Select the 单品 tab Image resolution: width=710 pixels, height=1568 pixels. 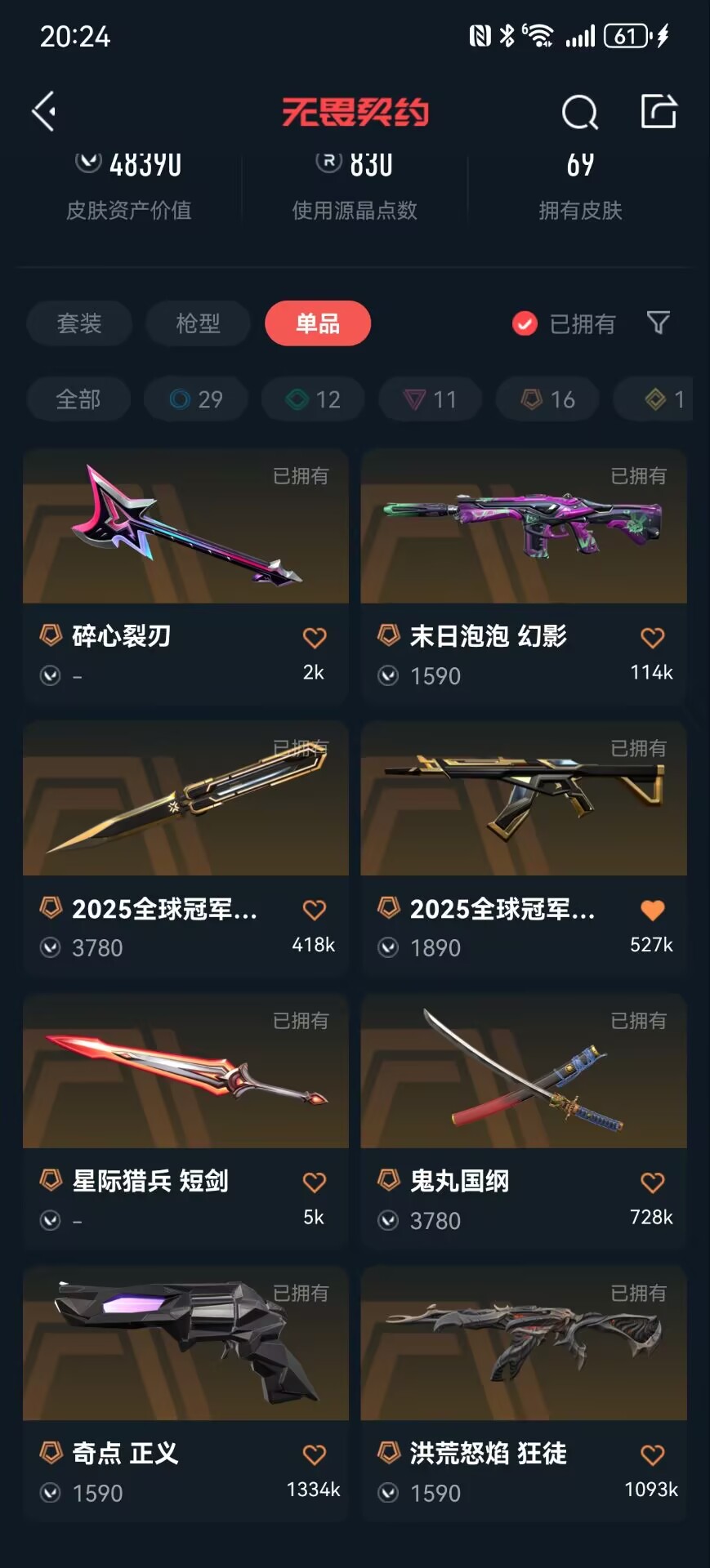(x=318, y=323)
